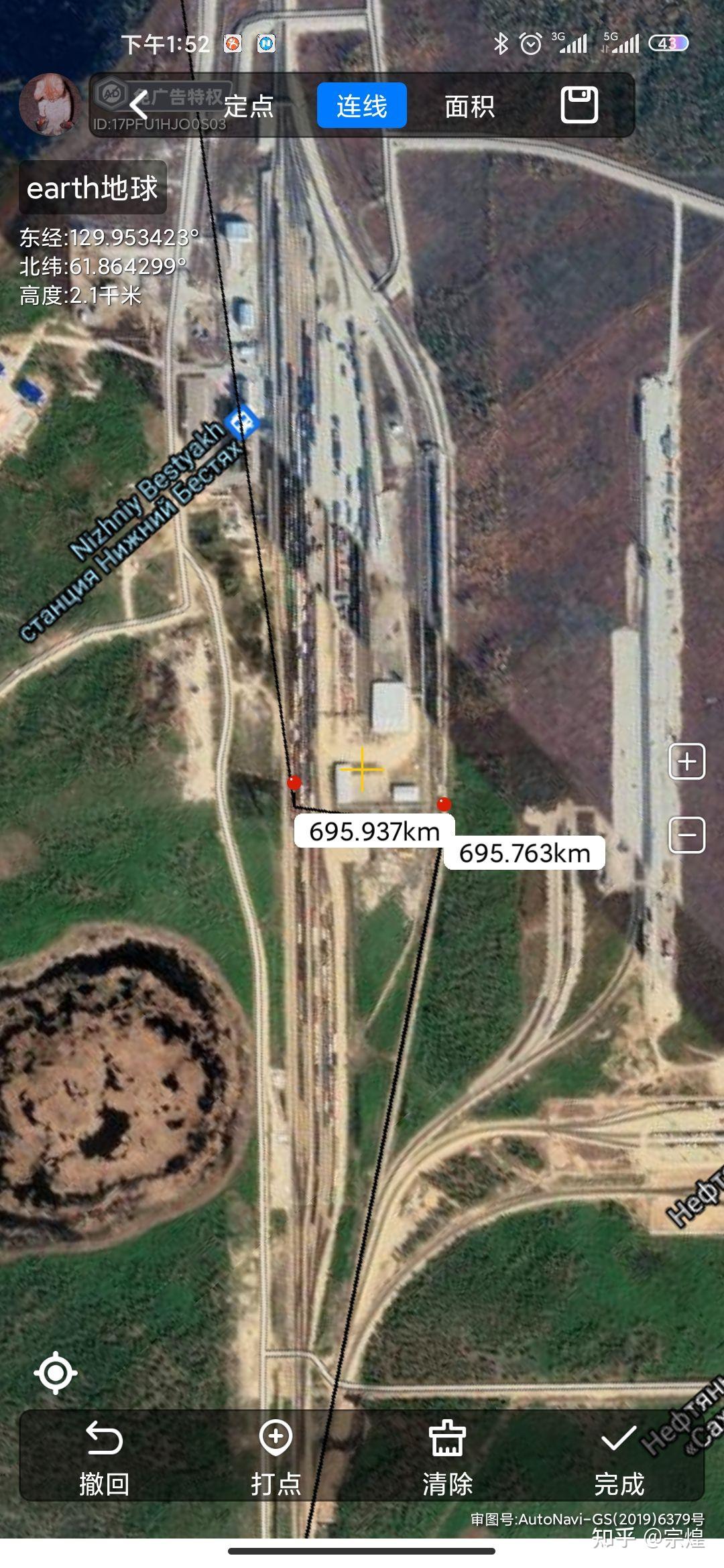Image resolution: width=724 pixels, height=1568 pixels.
Task: Switch to the 面积 tab
Action: (x=470, y=105)
